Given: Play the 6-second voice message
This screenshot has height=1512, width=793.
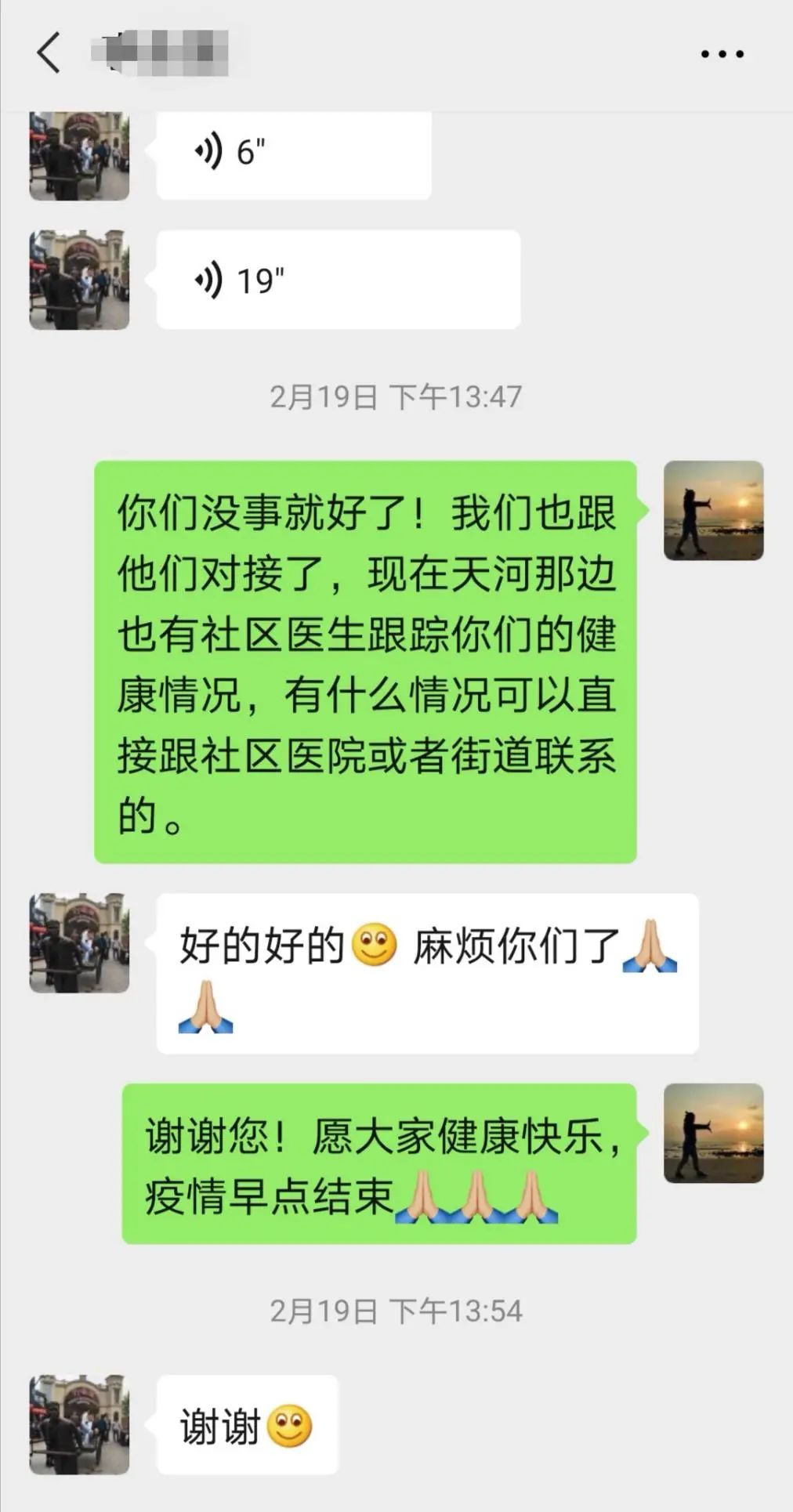Looking at the screenshot, I should pos(293,153).
